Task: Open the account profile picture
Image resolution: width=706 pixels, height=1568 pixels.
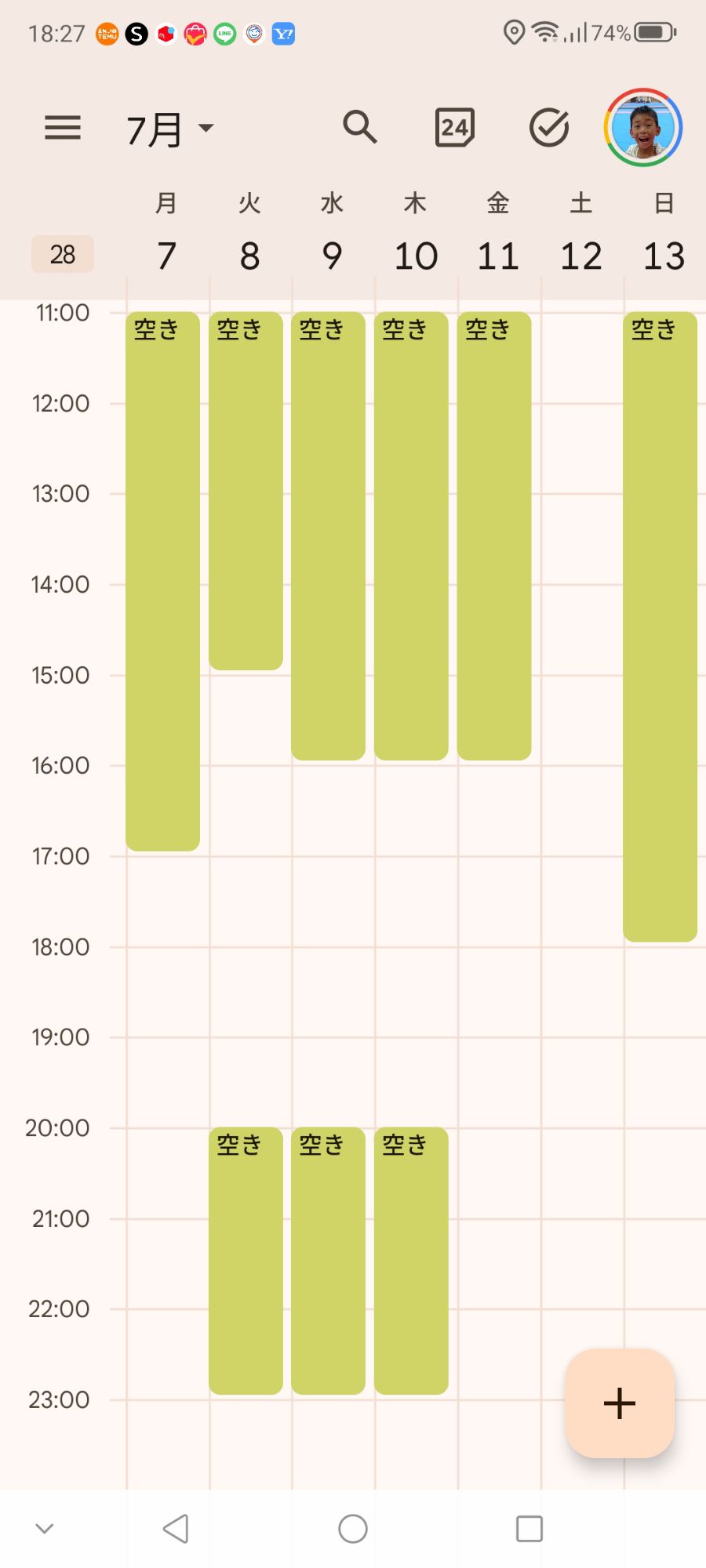Action: (643, 128)
